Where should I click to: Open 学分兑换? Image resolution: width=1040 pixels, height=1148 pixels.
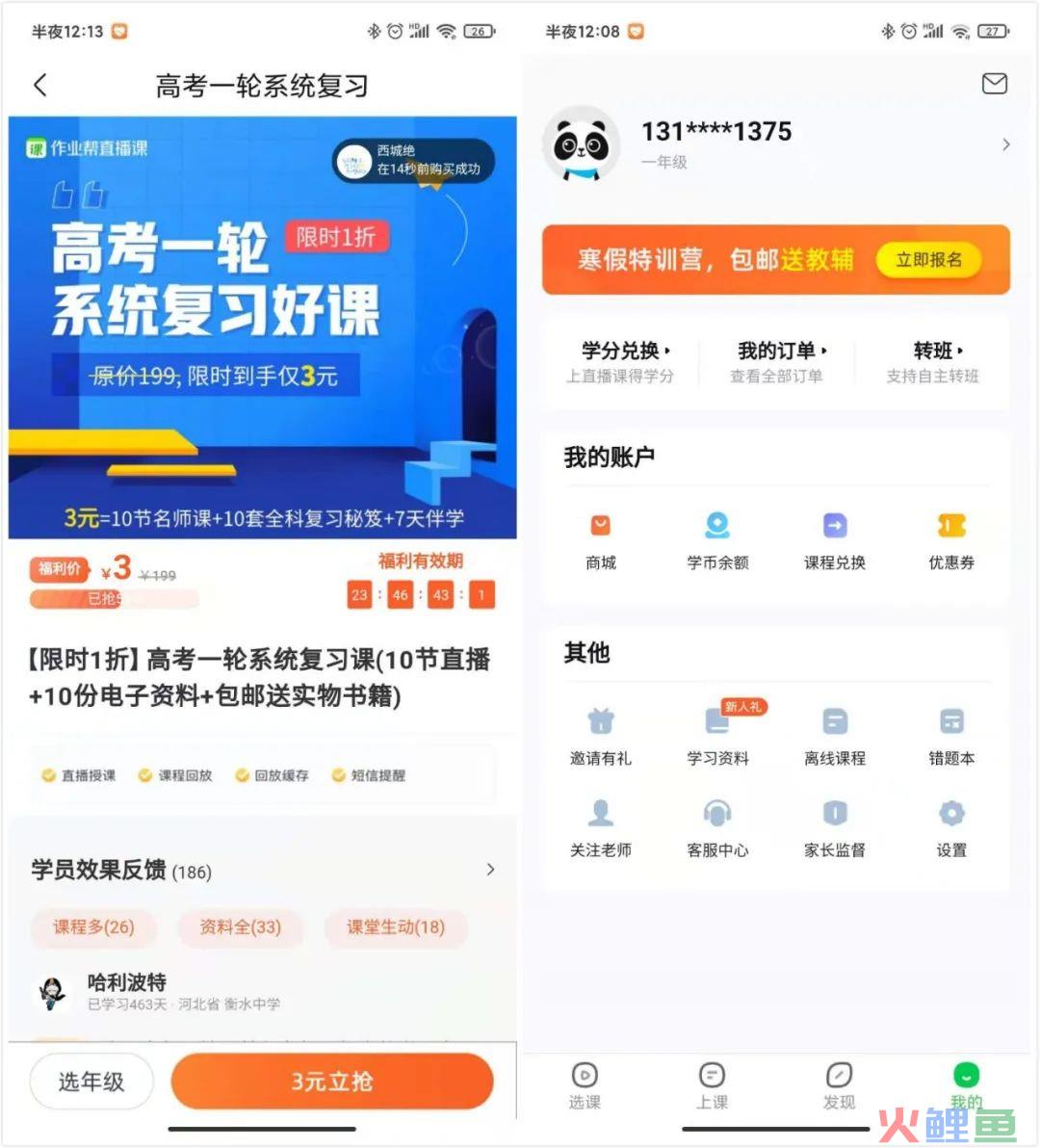point(621,361)
